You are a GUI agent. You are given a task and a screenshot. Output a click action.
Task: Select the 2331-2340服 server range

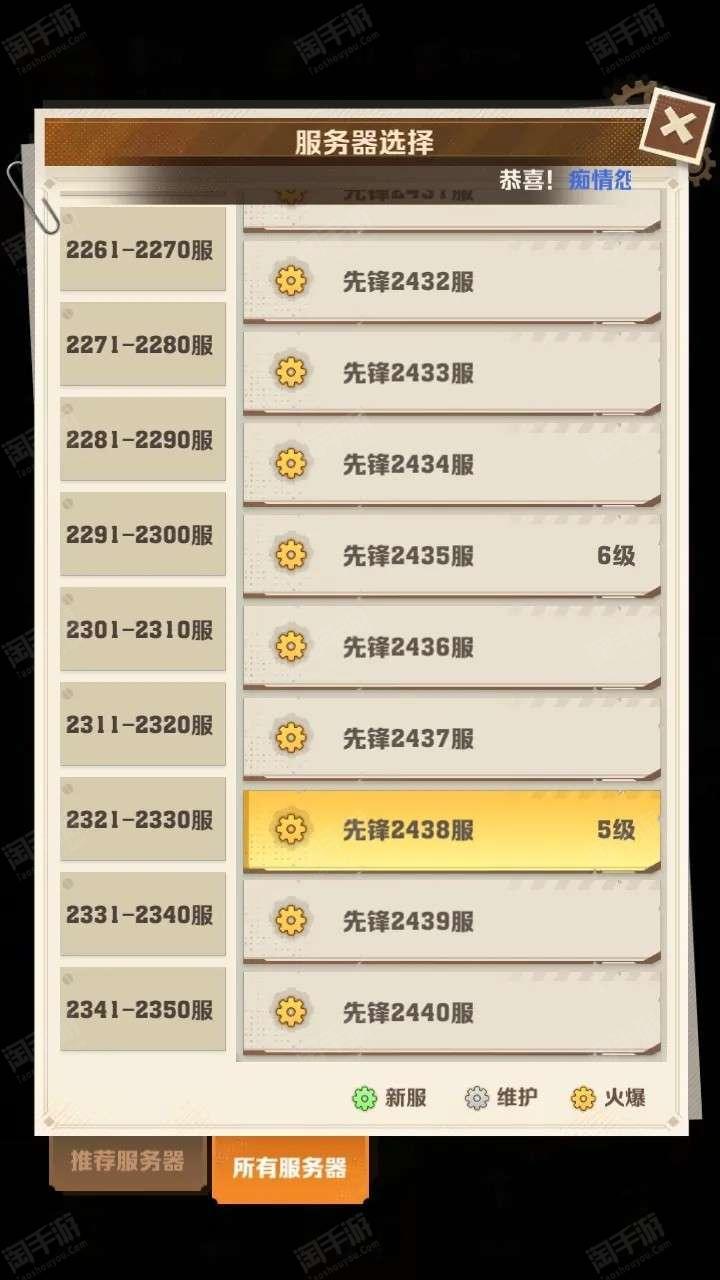pyautogui.click(x=143, y=914)
